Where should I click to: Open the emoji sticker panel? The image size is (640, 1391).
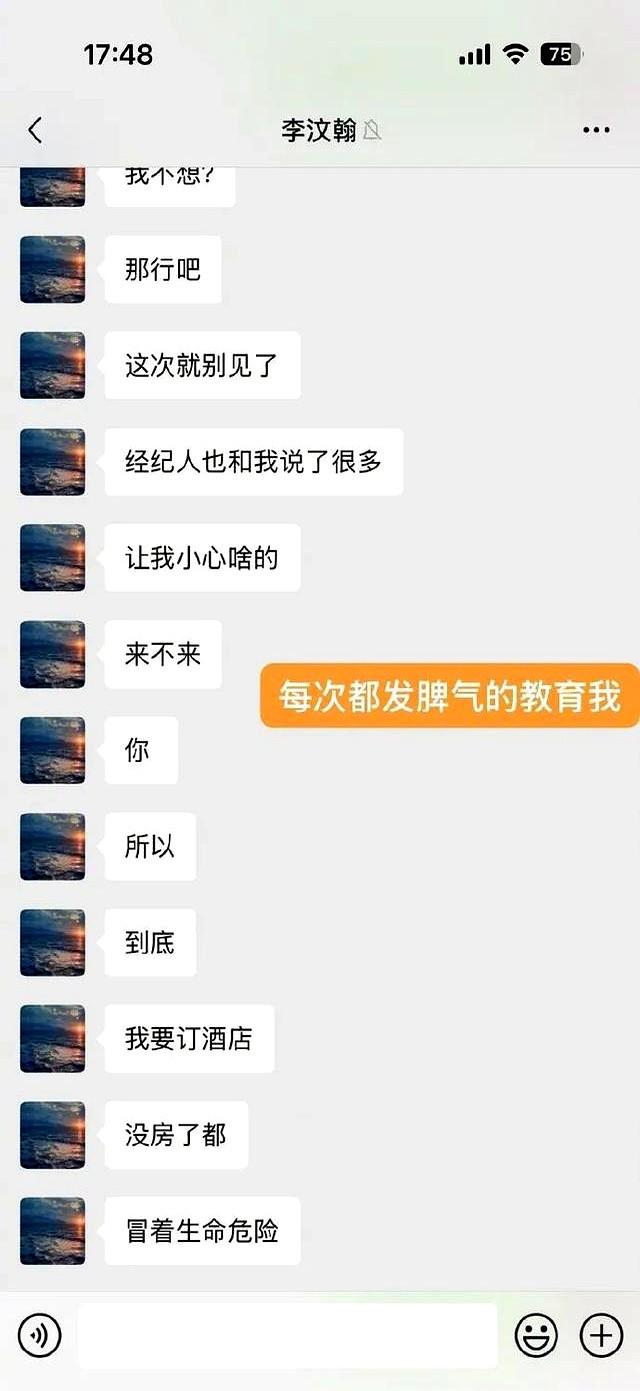pyautogui.click(x=536, y=1335)
